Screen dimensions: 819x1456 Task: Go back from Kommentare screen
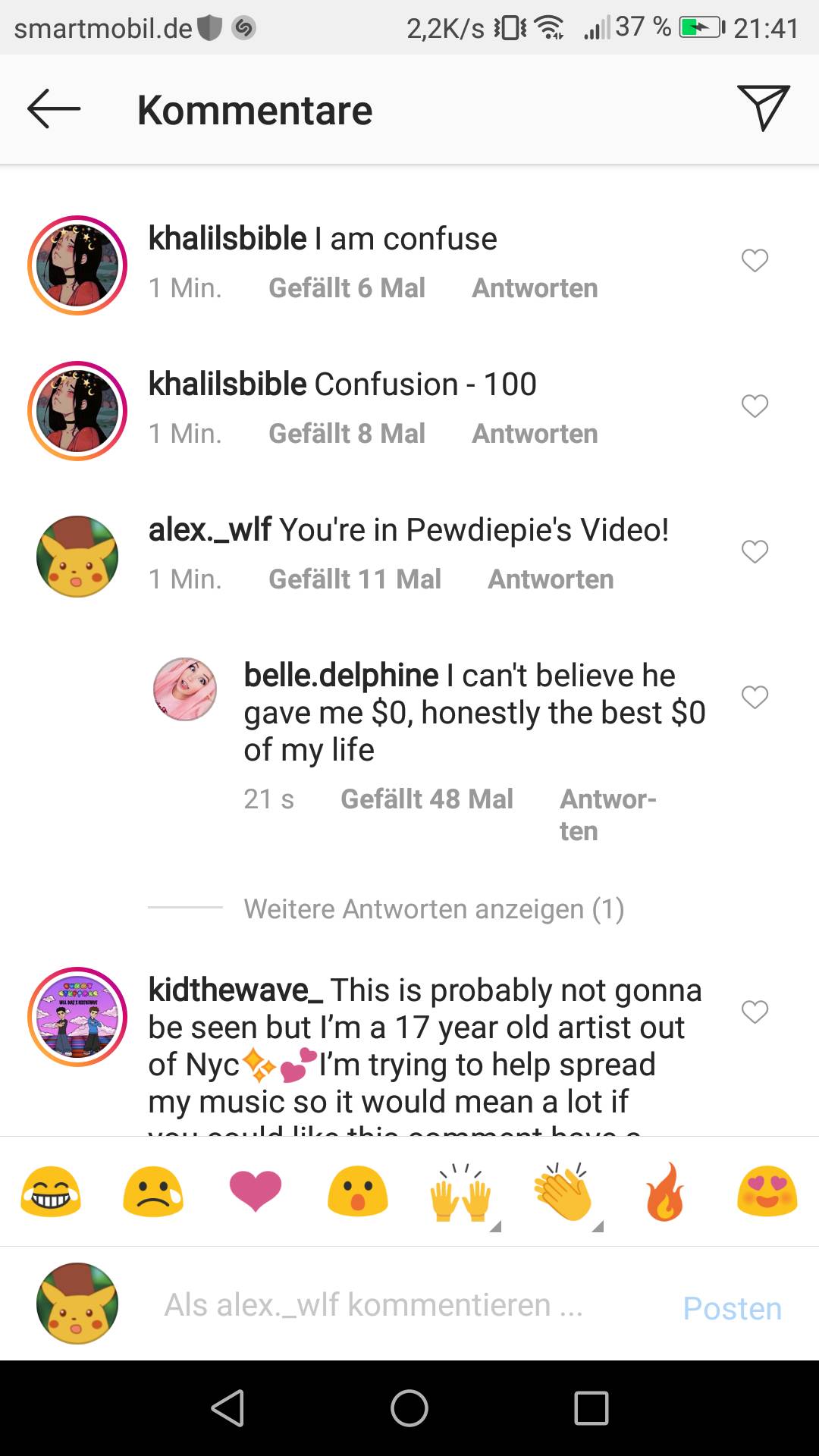pyautogui.click(x=53, y=109)
